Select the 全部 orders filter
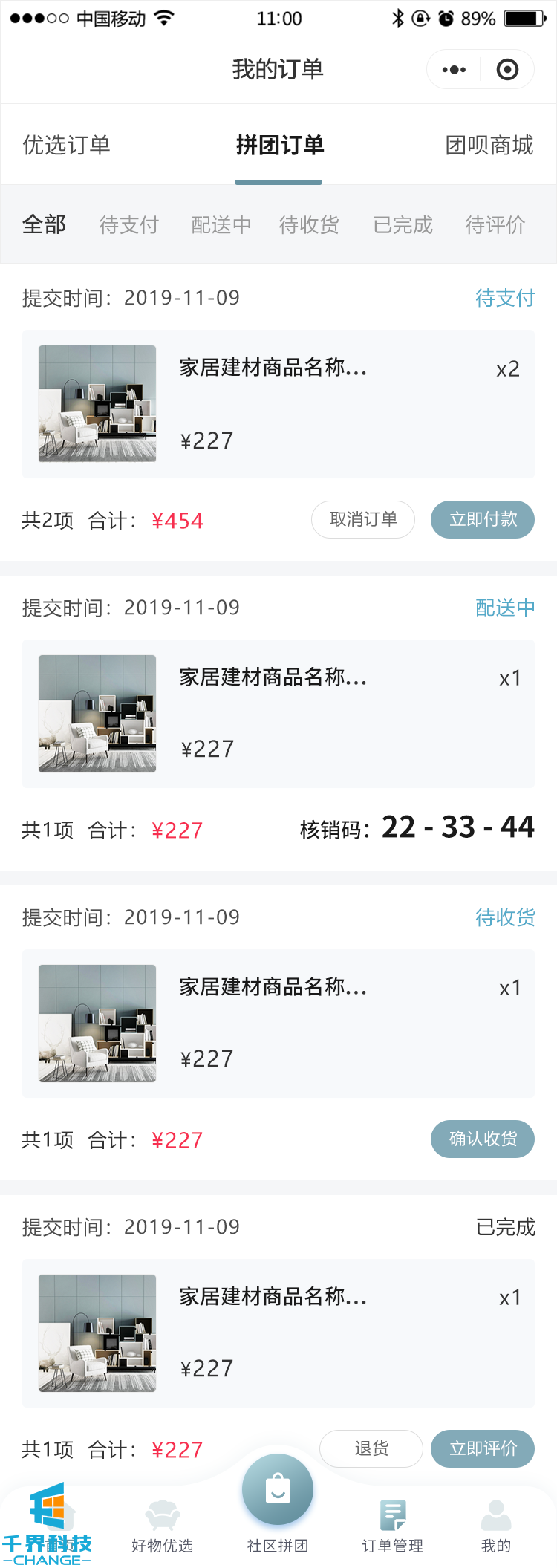 (45, 224)
